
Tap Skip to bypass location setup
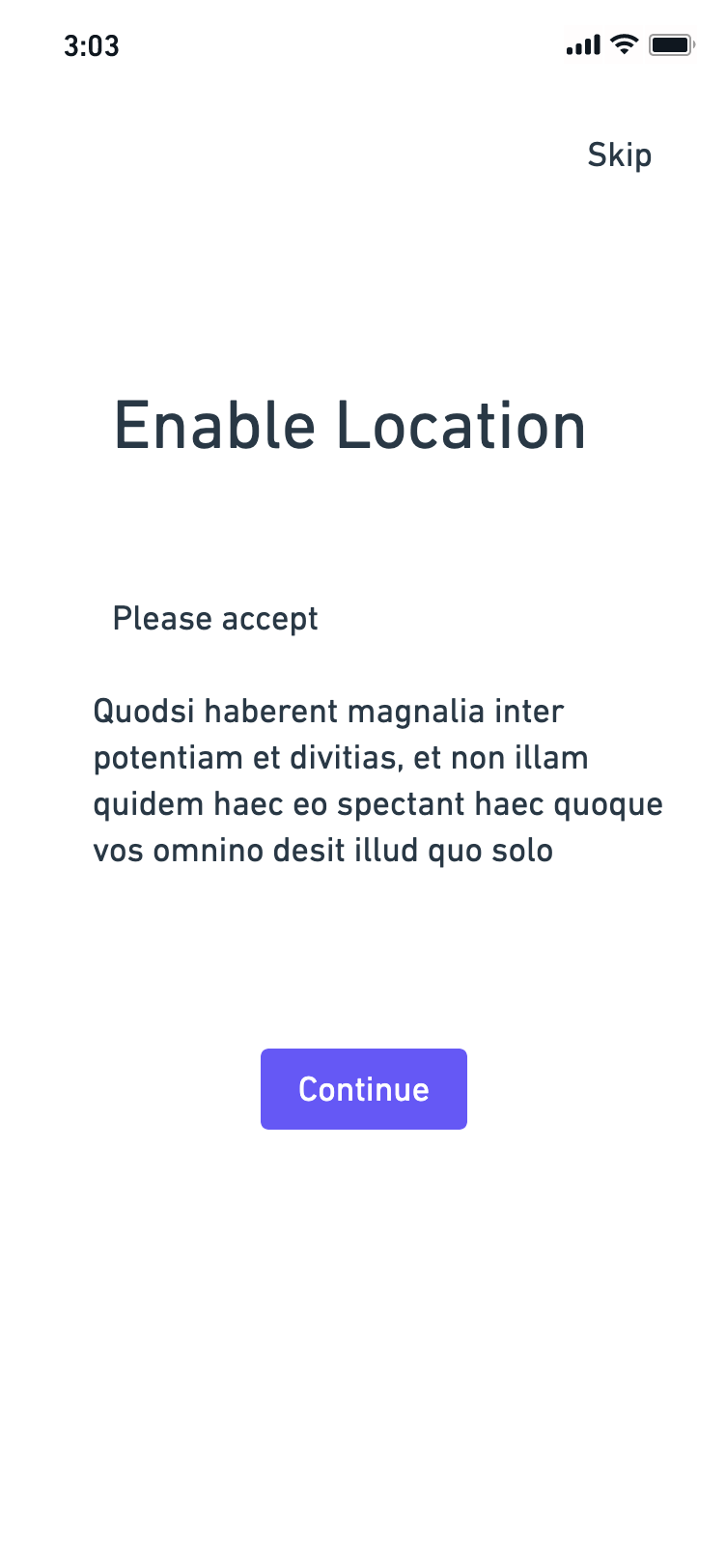click(619, 155)
